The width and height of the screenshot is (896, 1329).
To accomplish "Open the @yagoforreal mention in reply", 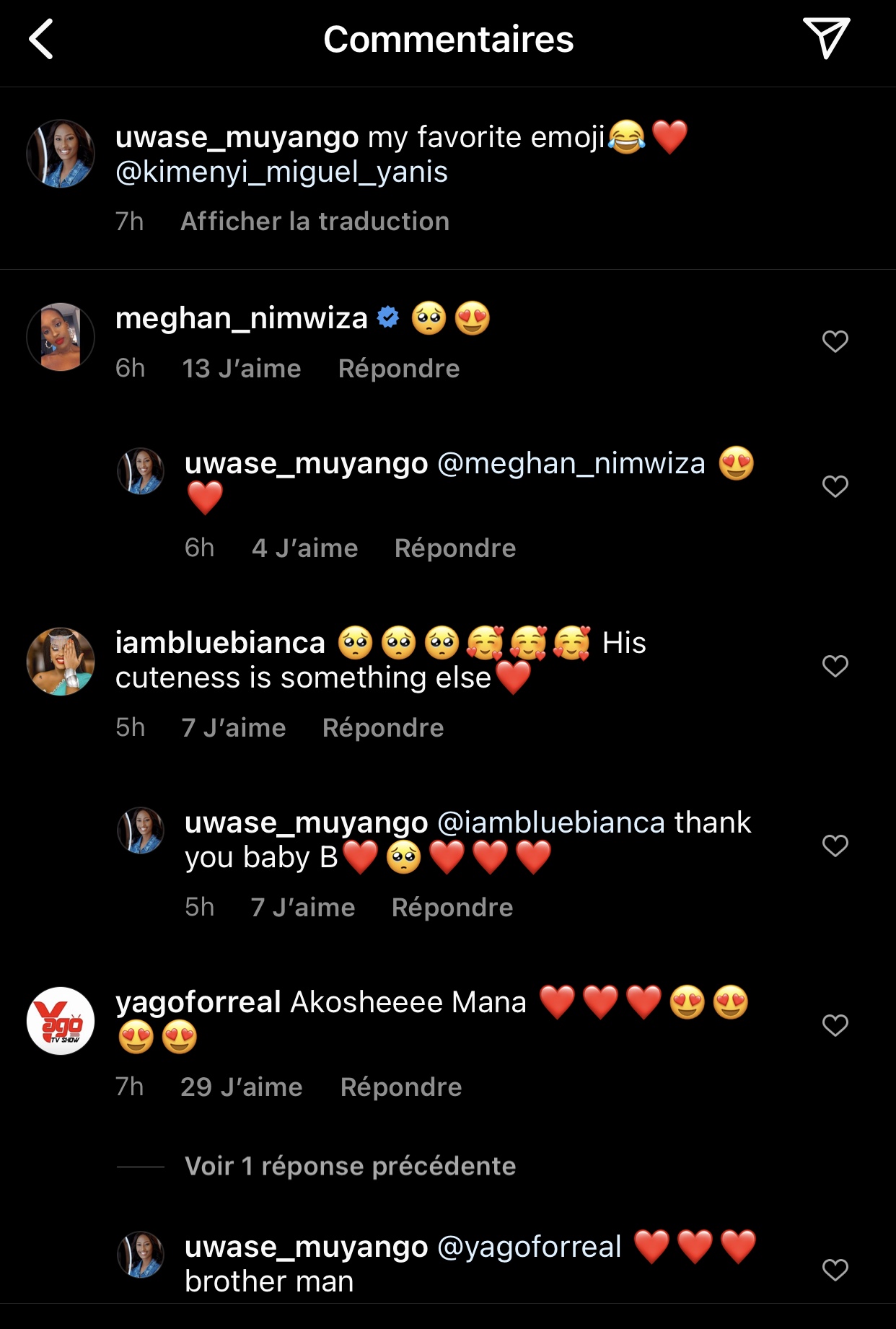I will (x=529, y=1247).
